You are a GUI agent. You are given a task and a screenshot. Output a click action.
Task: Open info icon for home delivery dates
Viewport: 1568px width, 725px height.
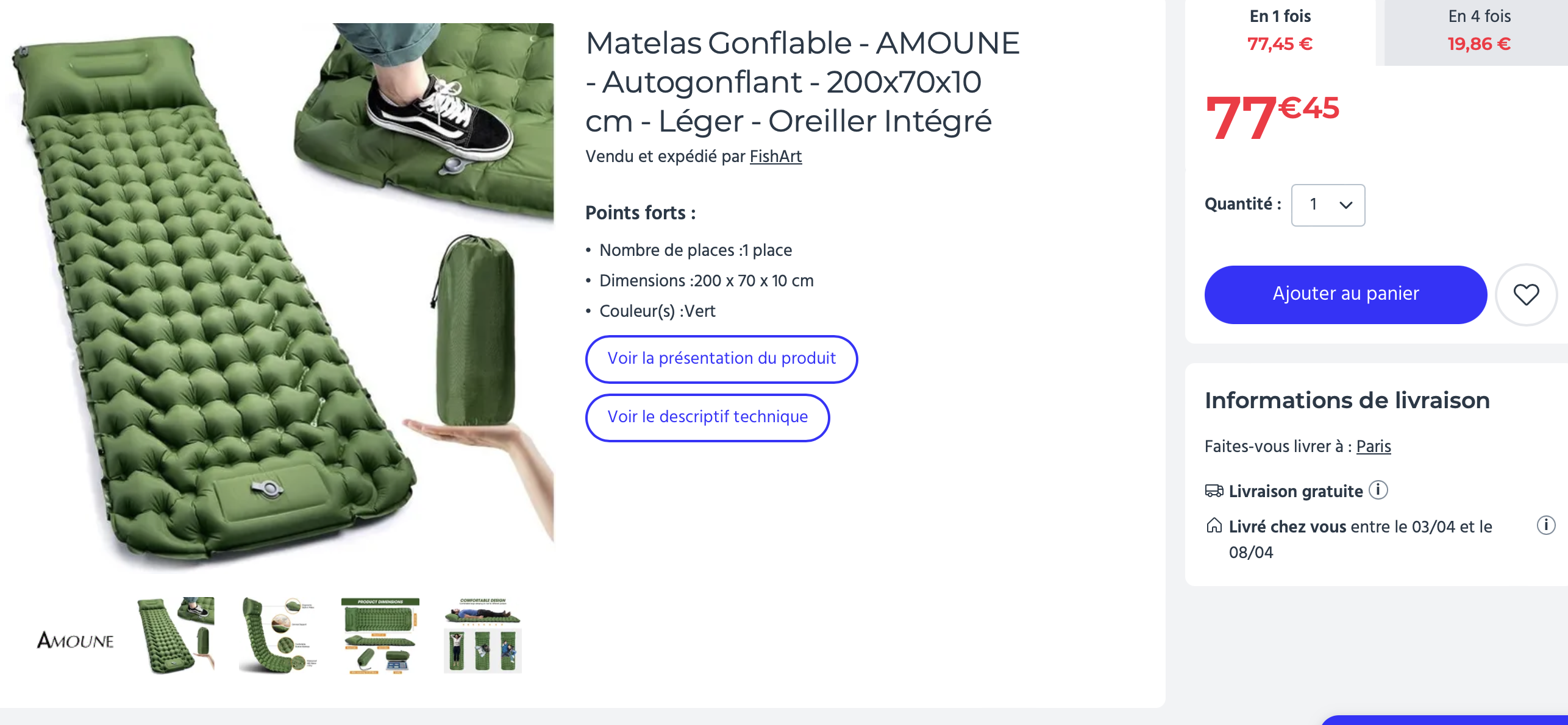pos(1545,525)
